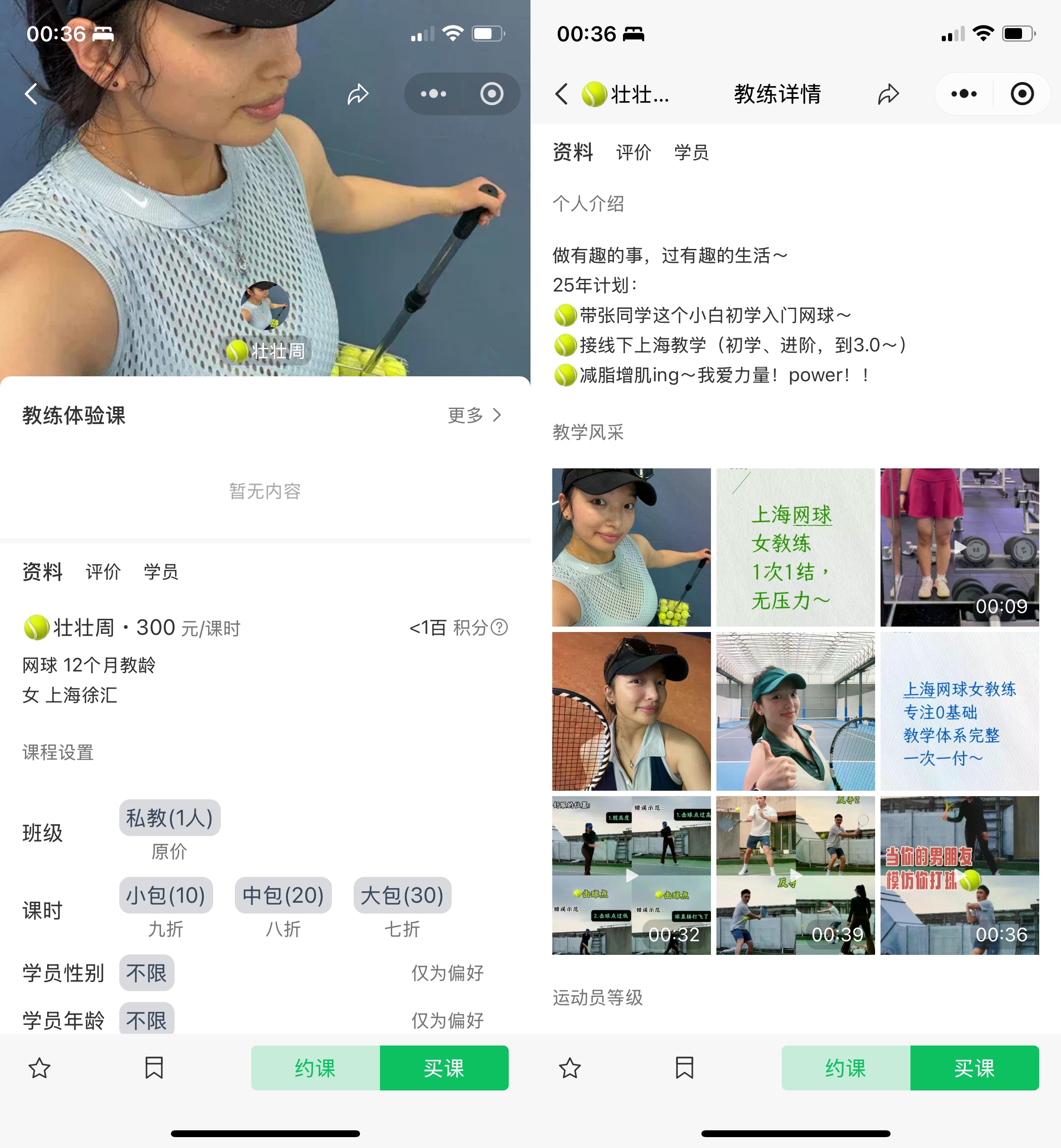
Task: Open the 专注0基础 教学体系完整 image tile
Action: click(x=959, y=711)
